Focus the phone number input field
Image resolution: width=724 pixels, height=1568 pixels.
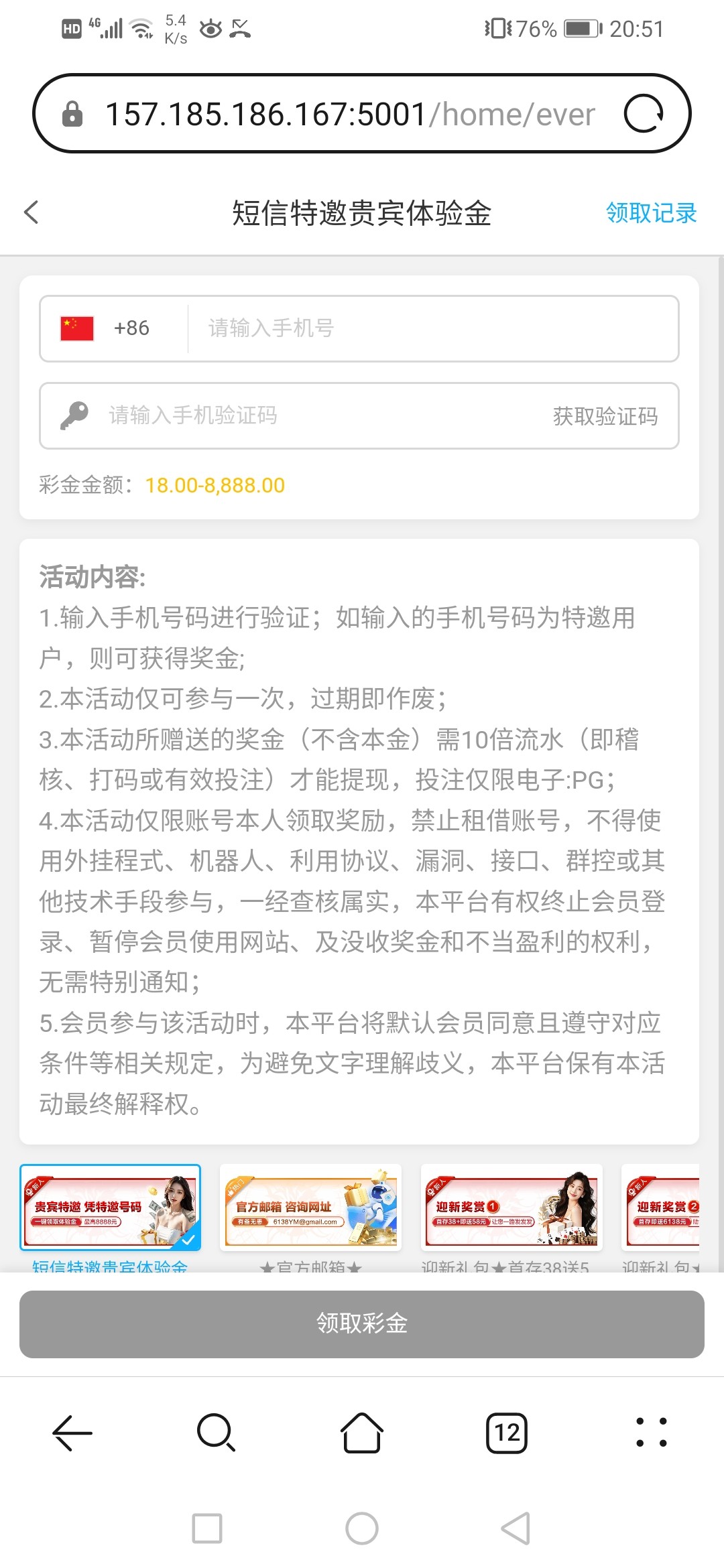point(429,328)
